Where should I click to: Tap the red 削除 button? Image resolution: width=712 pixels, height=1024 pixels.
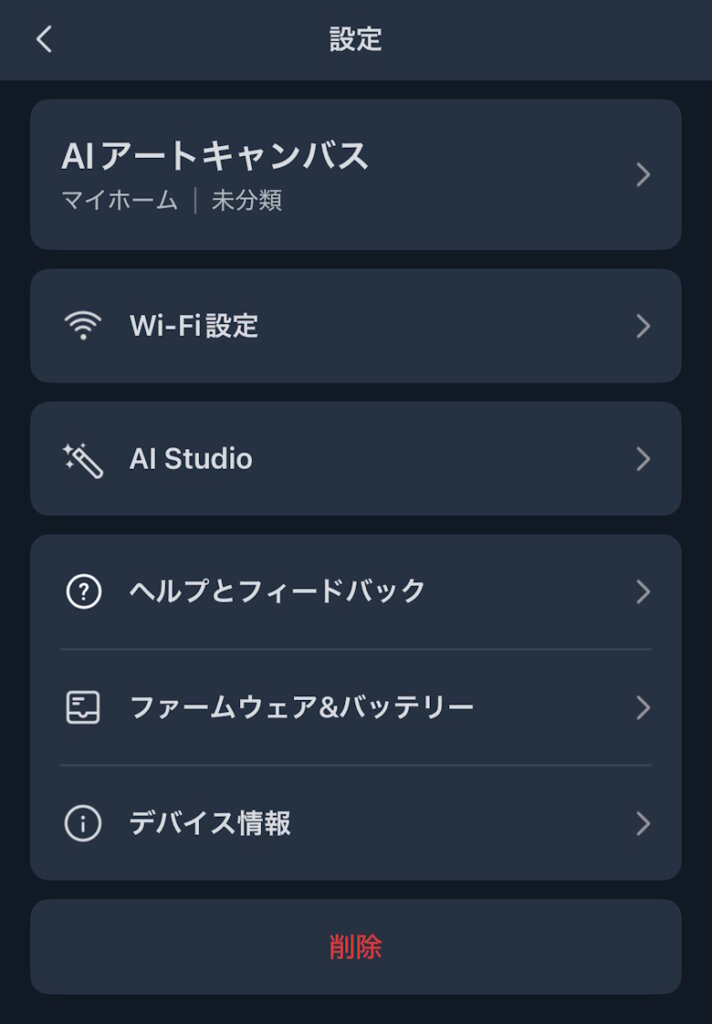tap(355, 947)
